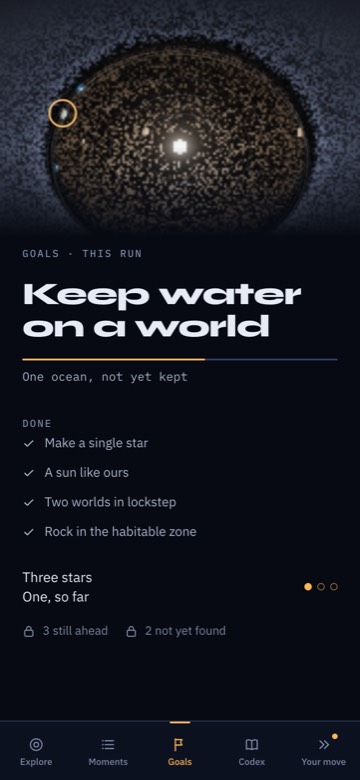Open the Your move tab
The width and height of the screenshot is (360, 780).
click(324, 751)
